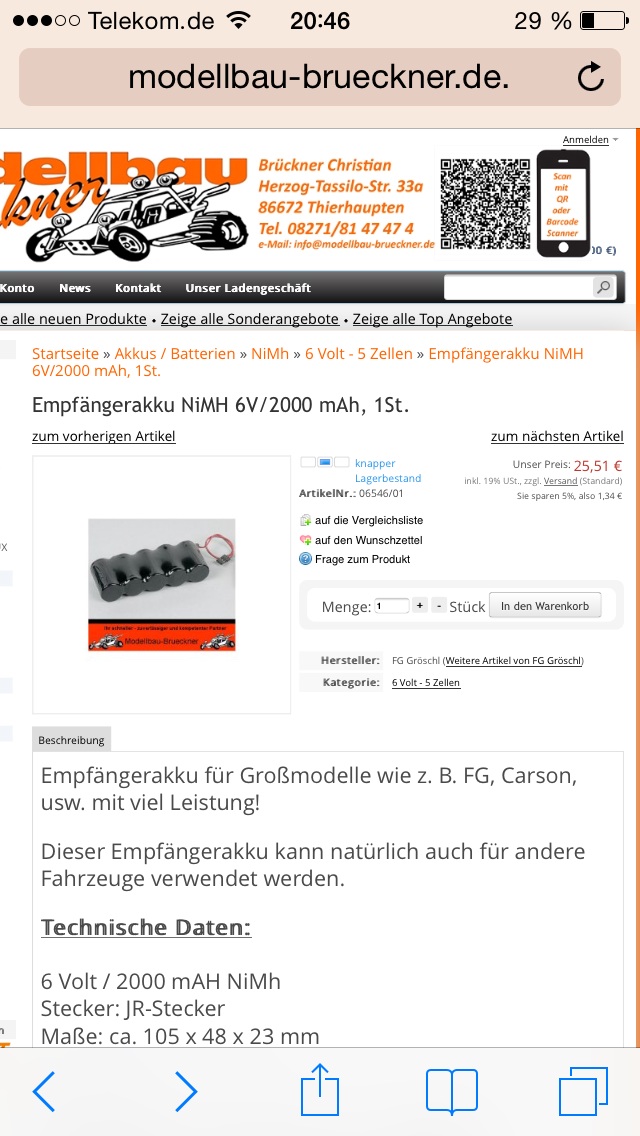This screenshot has height=1136, width=640.
Task: Add item to Wunschzettel
Action: 362,540
